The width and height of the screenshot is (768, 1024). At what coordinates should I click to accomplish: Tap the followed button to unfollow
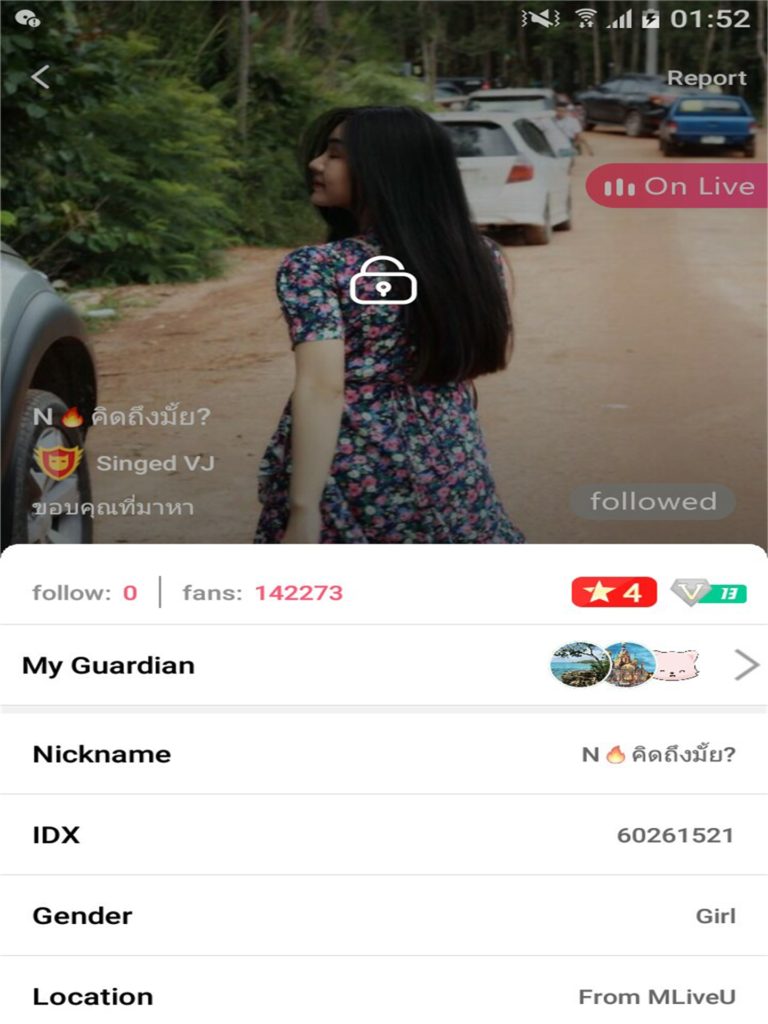click(x=652, y=501)
